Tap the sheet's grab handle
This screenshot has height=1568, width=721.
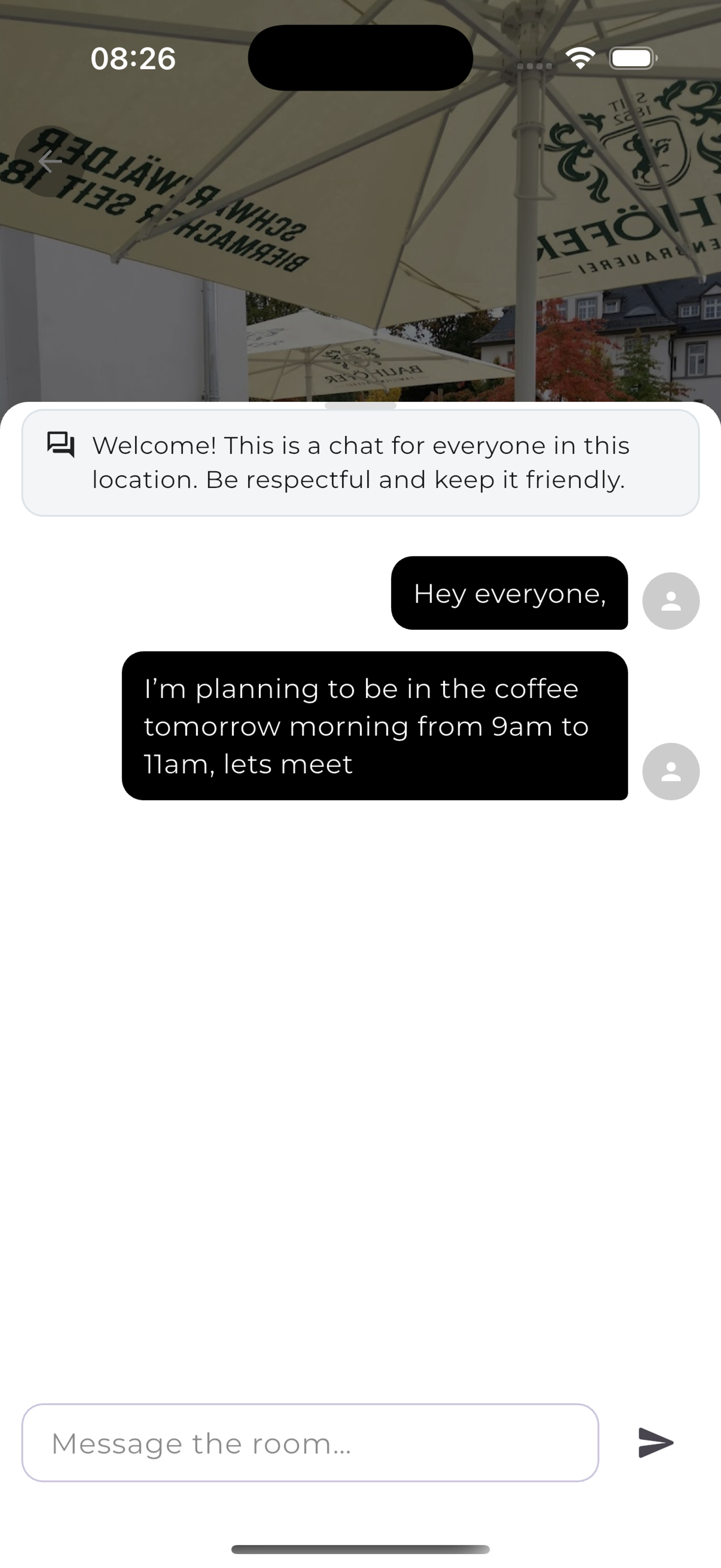[x=360, y=405]
